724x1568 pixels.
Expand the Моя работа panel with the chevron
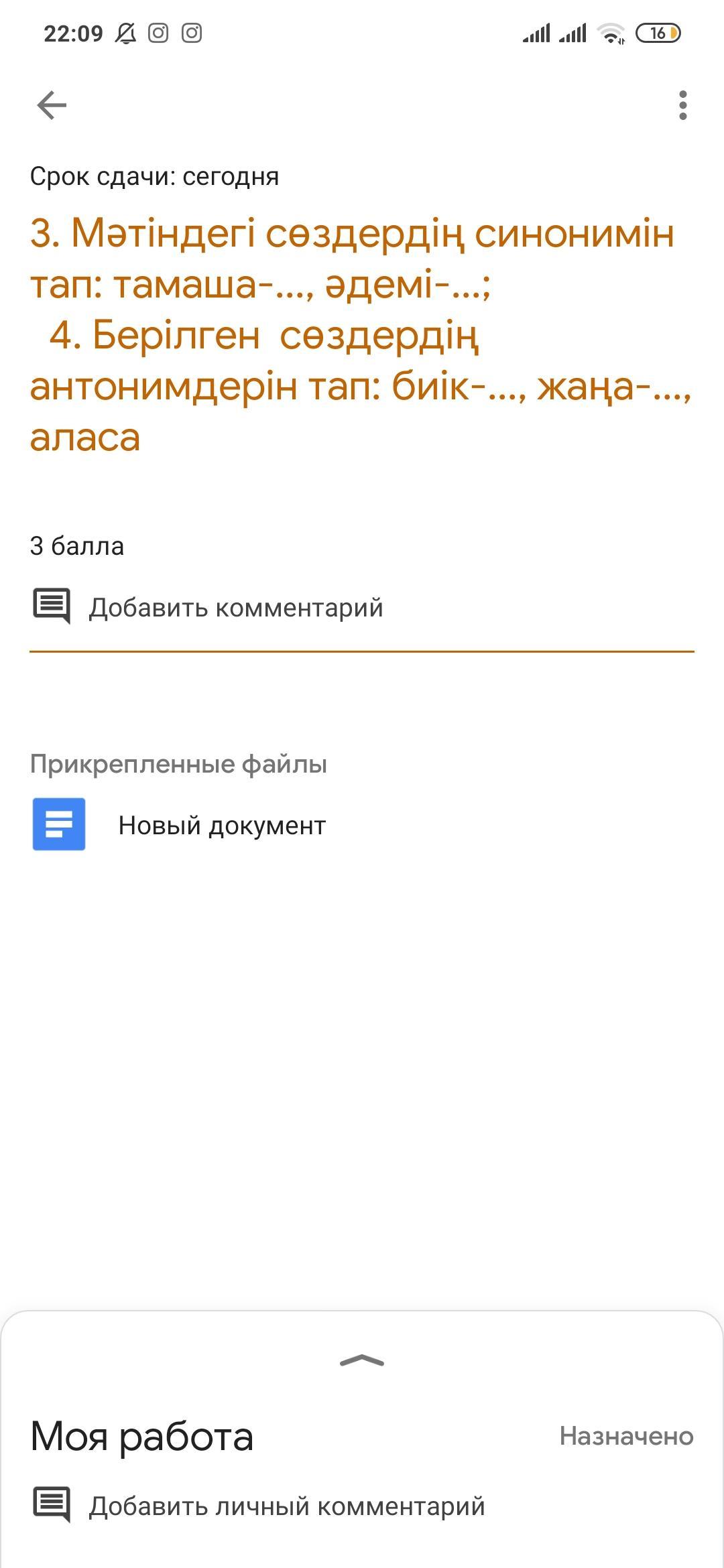pos(362,1361)
